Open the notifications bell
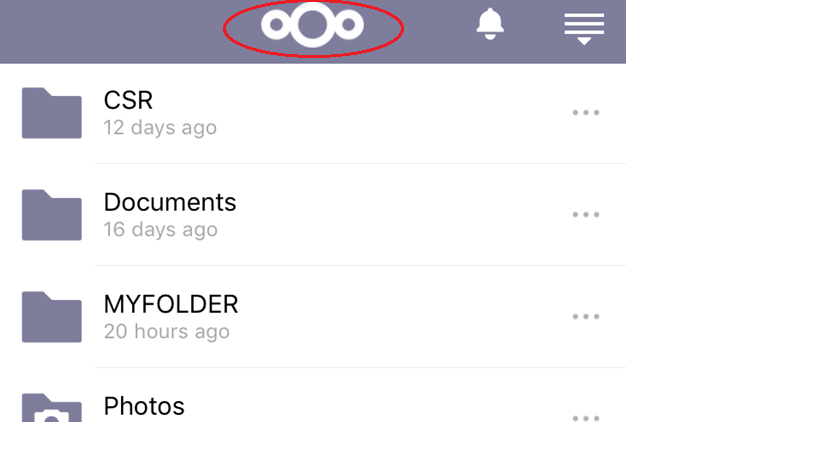This screenshot has width=819, height=460. point(489,24)
